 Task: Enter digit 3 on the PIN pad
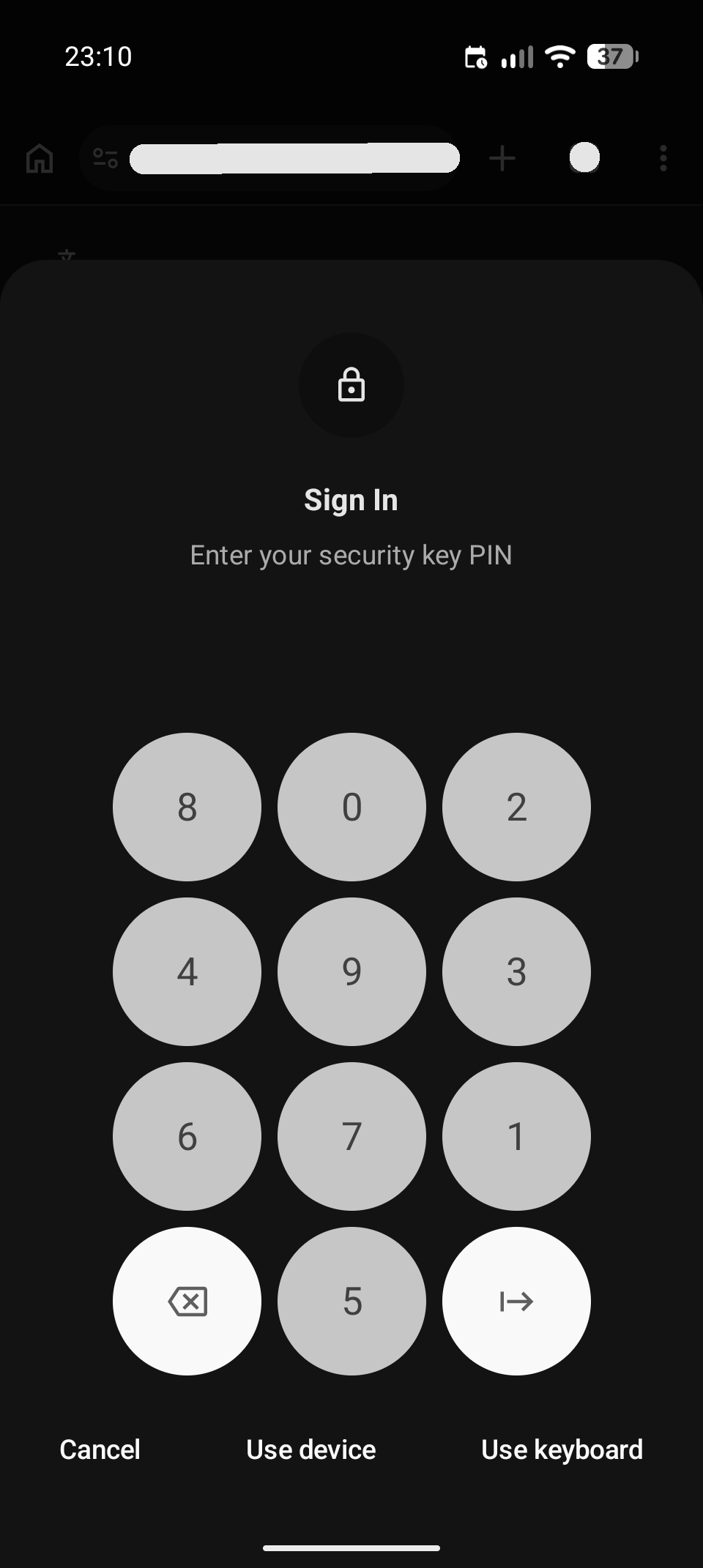click(x=516, y=971)
